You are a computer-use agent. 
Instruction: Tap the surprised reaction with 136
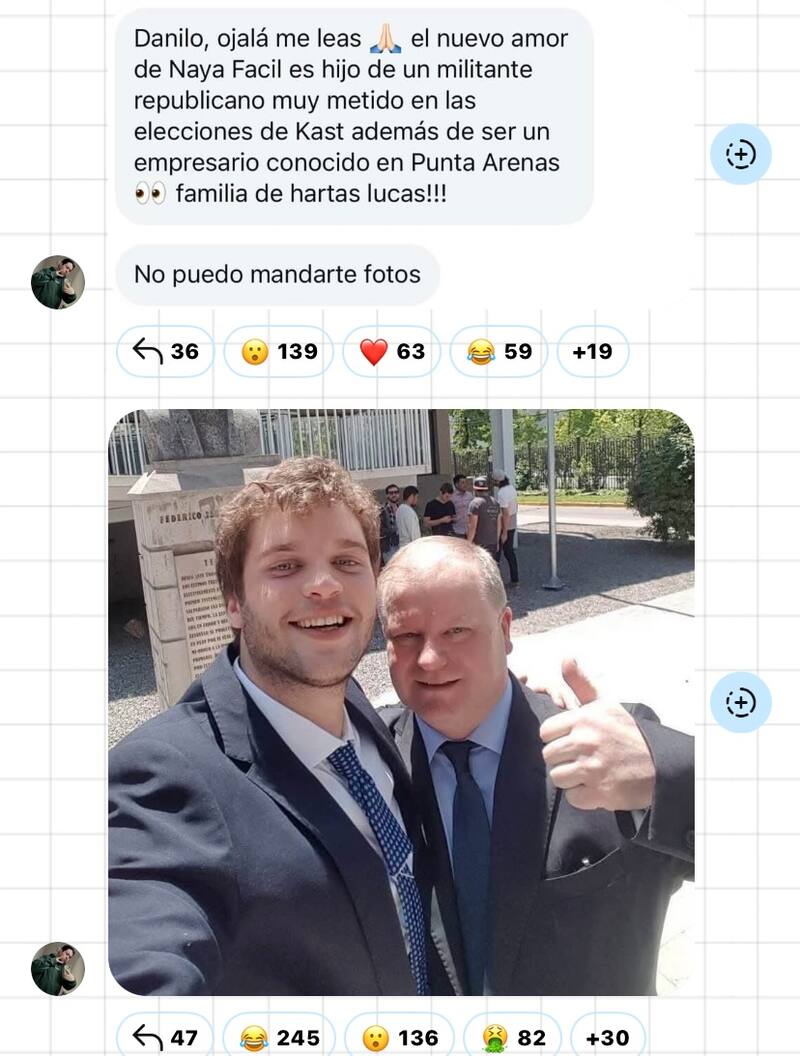click(x=399, y=1037)
